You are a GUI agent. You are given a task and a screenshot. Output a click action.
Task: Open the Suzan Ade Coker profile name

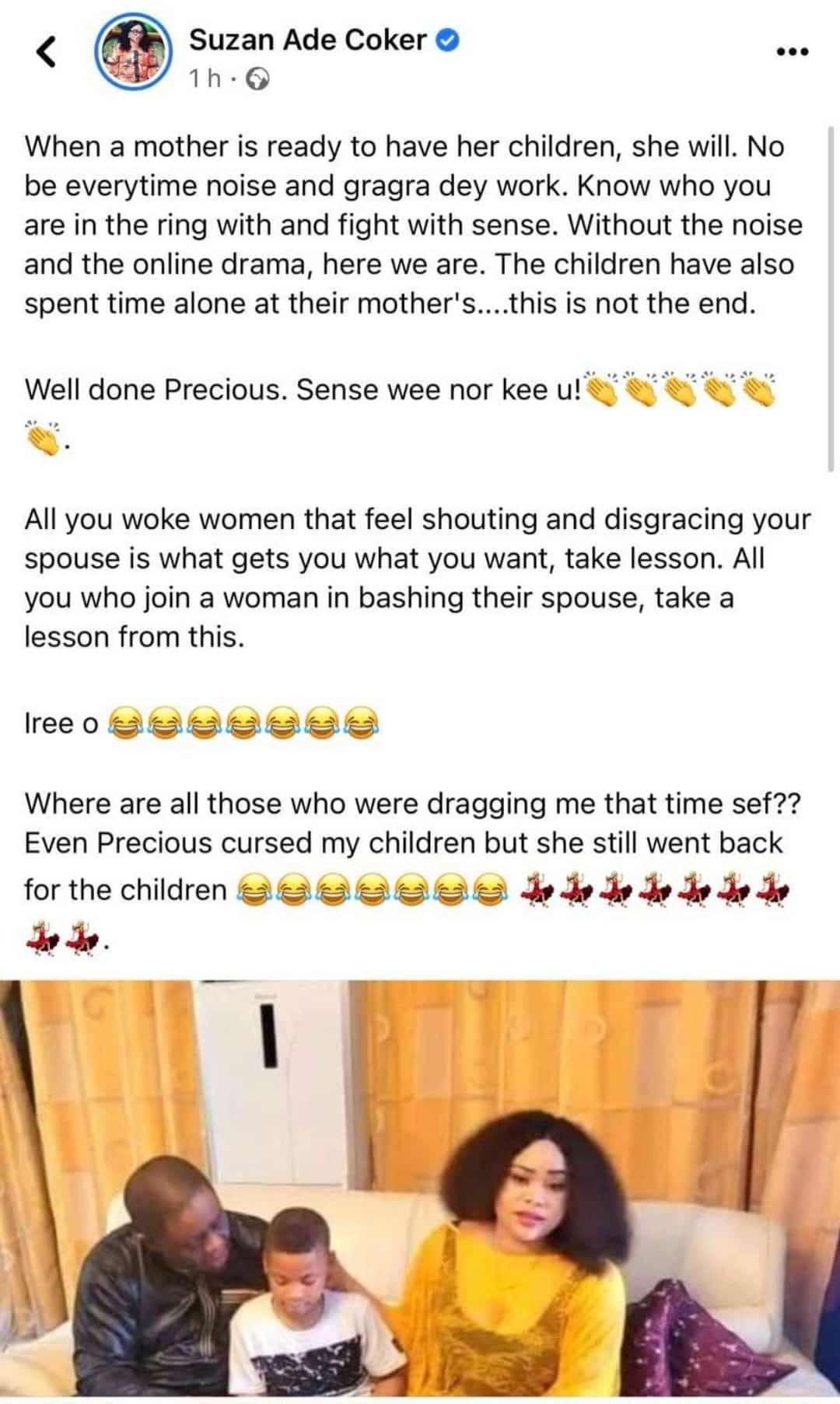point(308,40)
